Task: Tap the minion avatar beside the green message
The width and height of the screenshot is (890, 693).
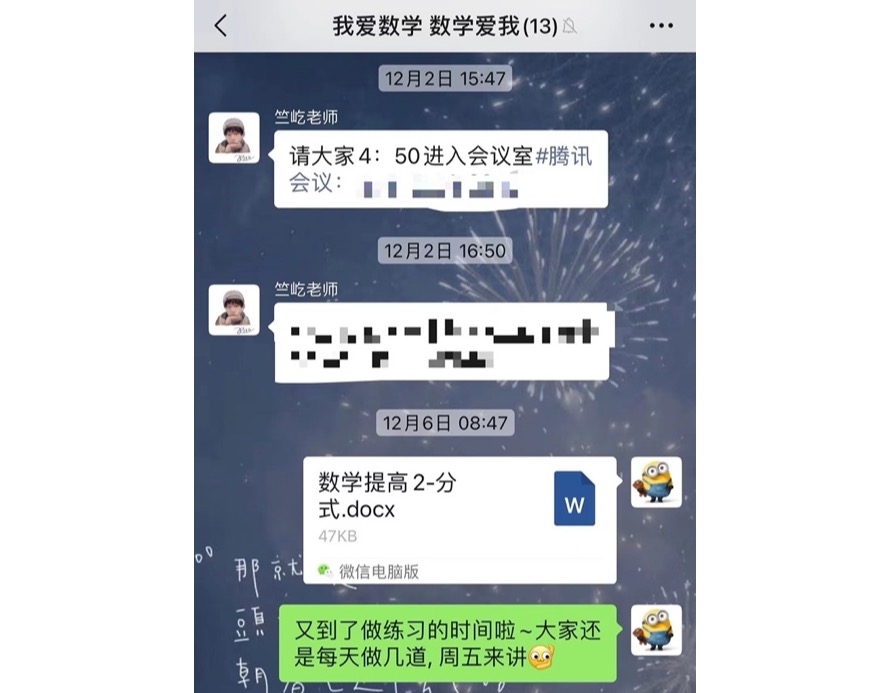Action: (x=656, y=630)
